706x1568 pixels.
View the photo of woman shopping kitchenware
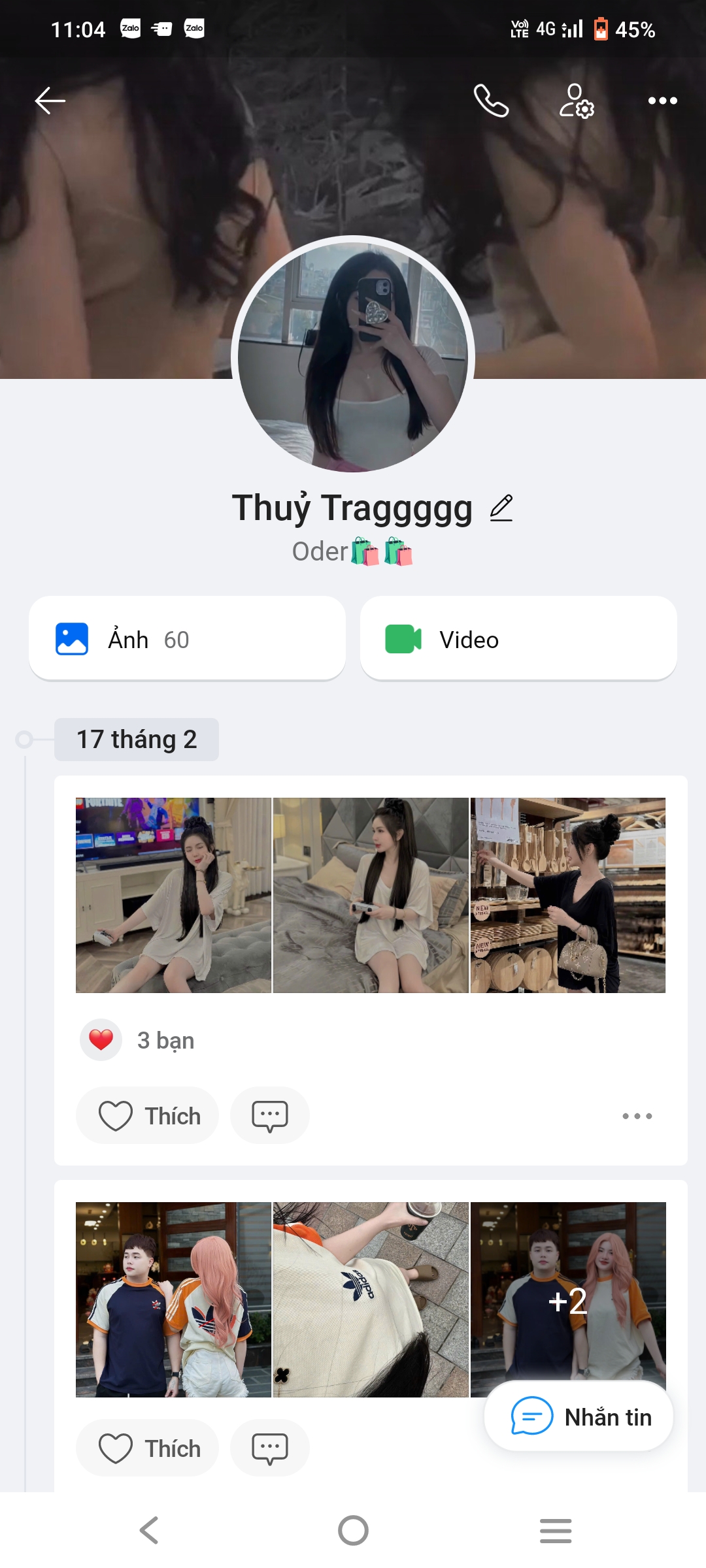click(x=568, y=895)
